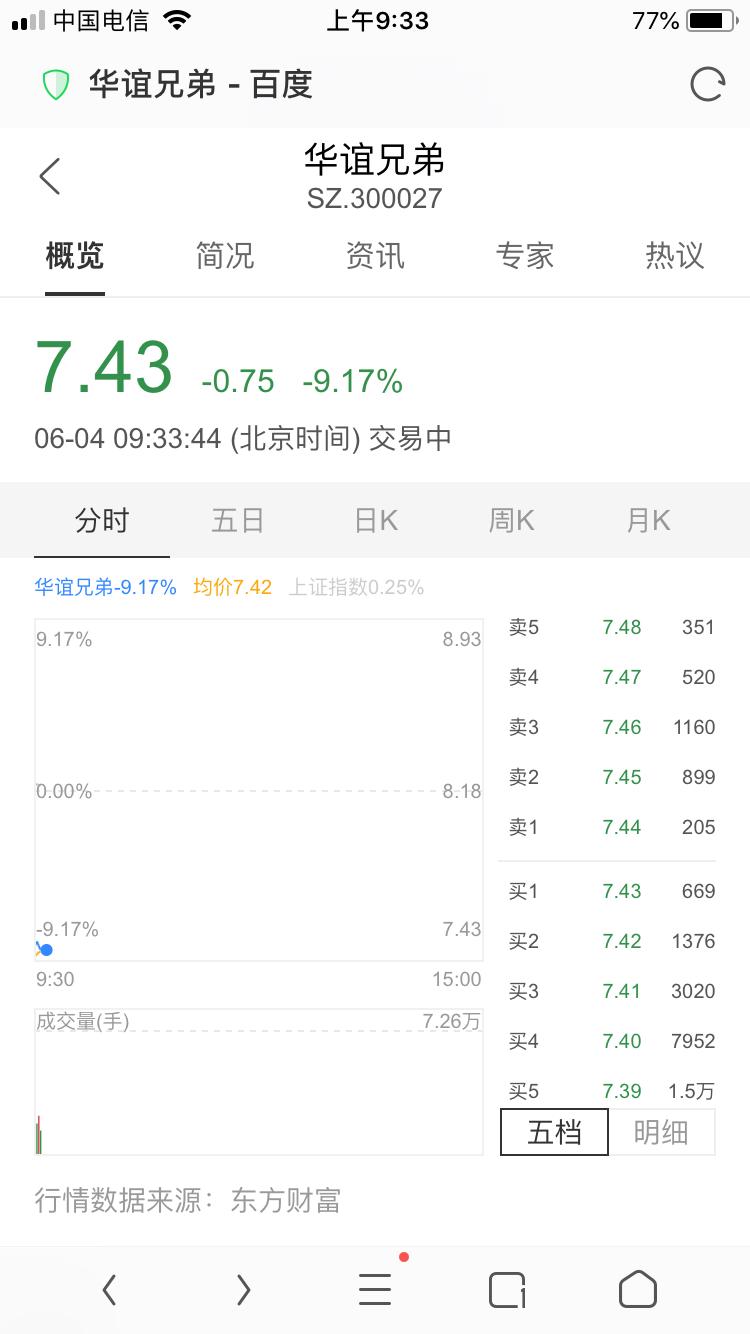Open the browser tabs switcher
Image resolution: width=750 pixels, height=1334 pixels.
tap(507, 1290)
